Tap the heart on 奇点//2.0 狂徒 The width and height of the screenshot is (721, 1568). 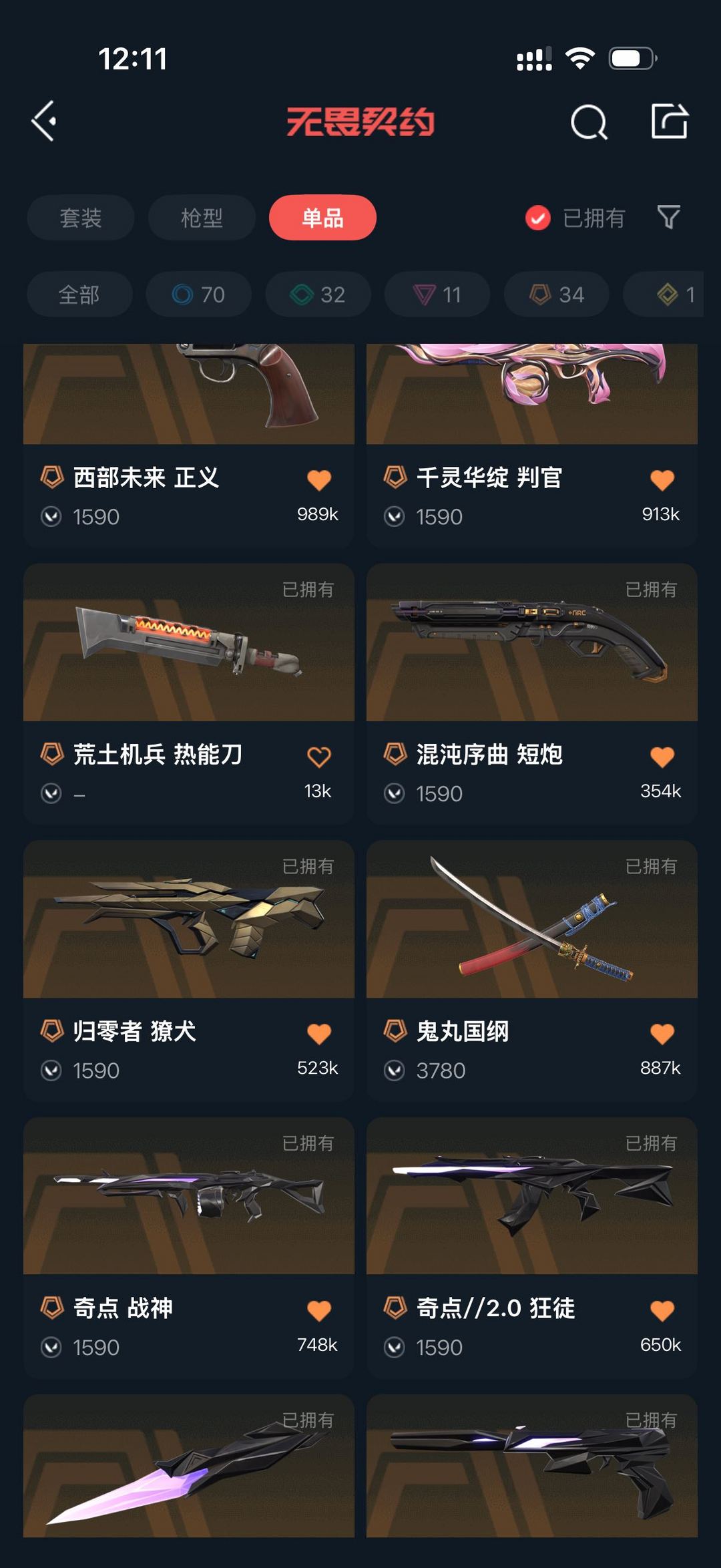(662, 1310)
